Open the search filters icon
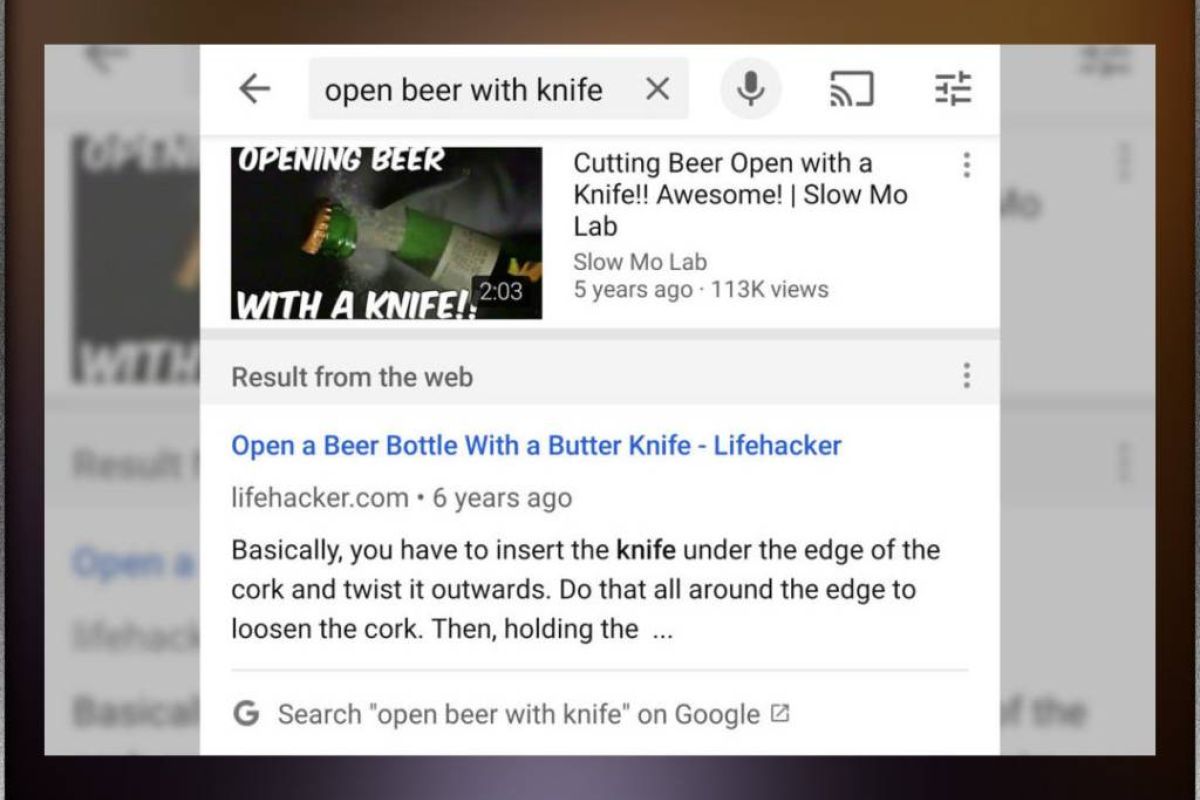Viewport: 1200px width, 800px height. tap(952, 89)
